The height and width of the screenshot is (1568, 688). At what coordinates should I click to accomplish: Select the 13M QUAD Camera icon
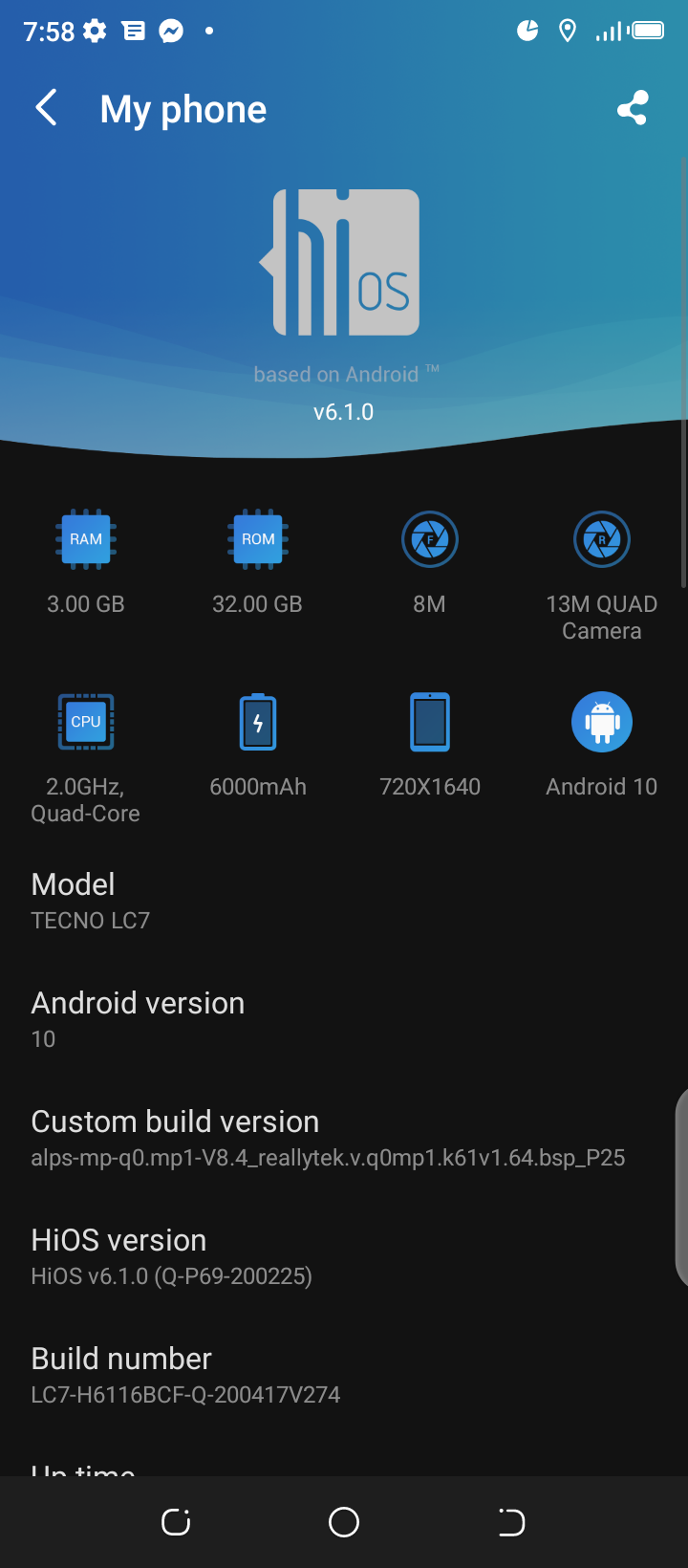click(x=601, y=538)
